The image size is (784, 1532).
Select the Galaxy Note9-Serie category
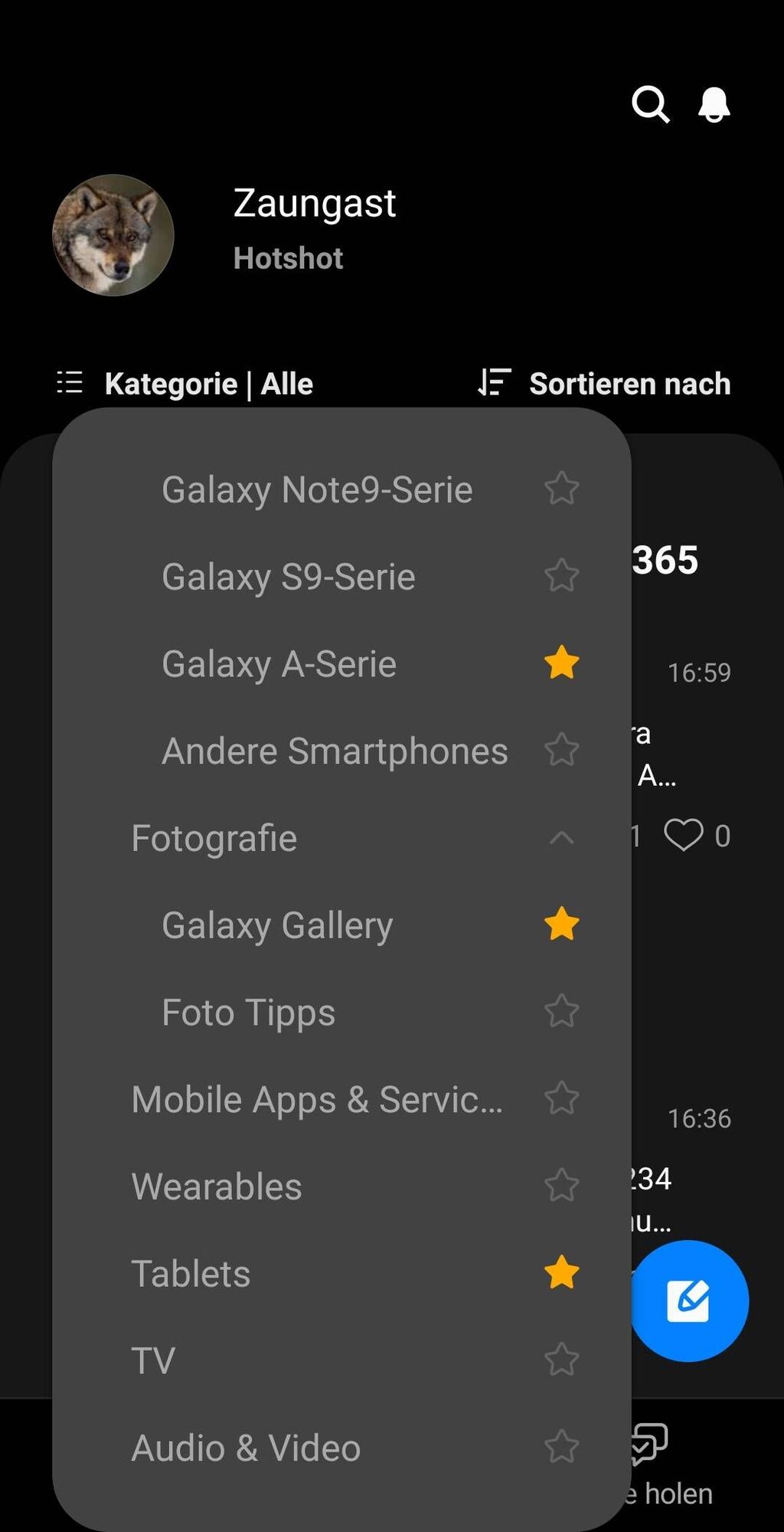(x=317, y=490)
